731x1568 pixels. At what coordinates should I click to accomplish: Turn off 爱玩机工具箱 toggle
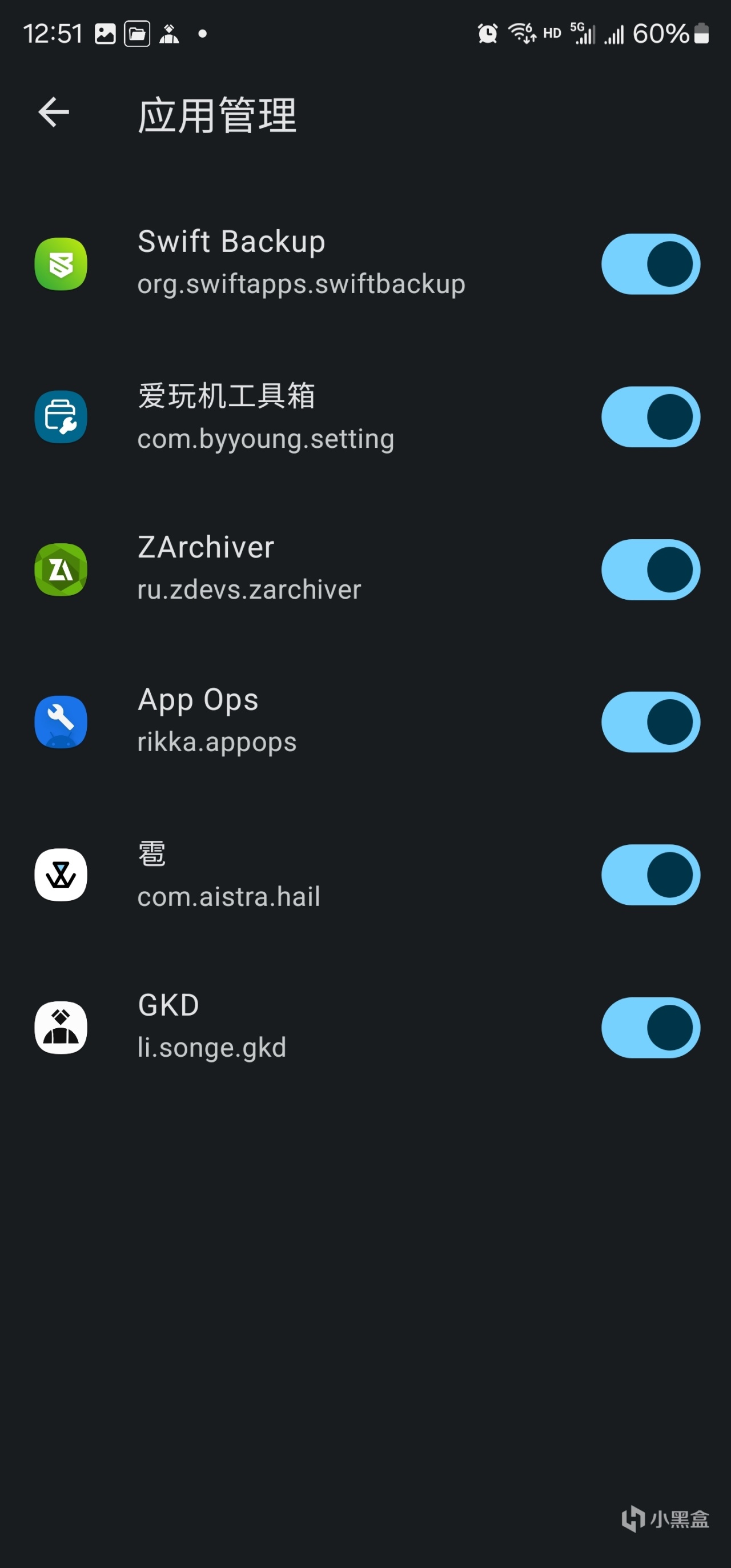650,417
